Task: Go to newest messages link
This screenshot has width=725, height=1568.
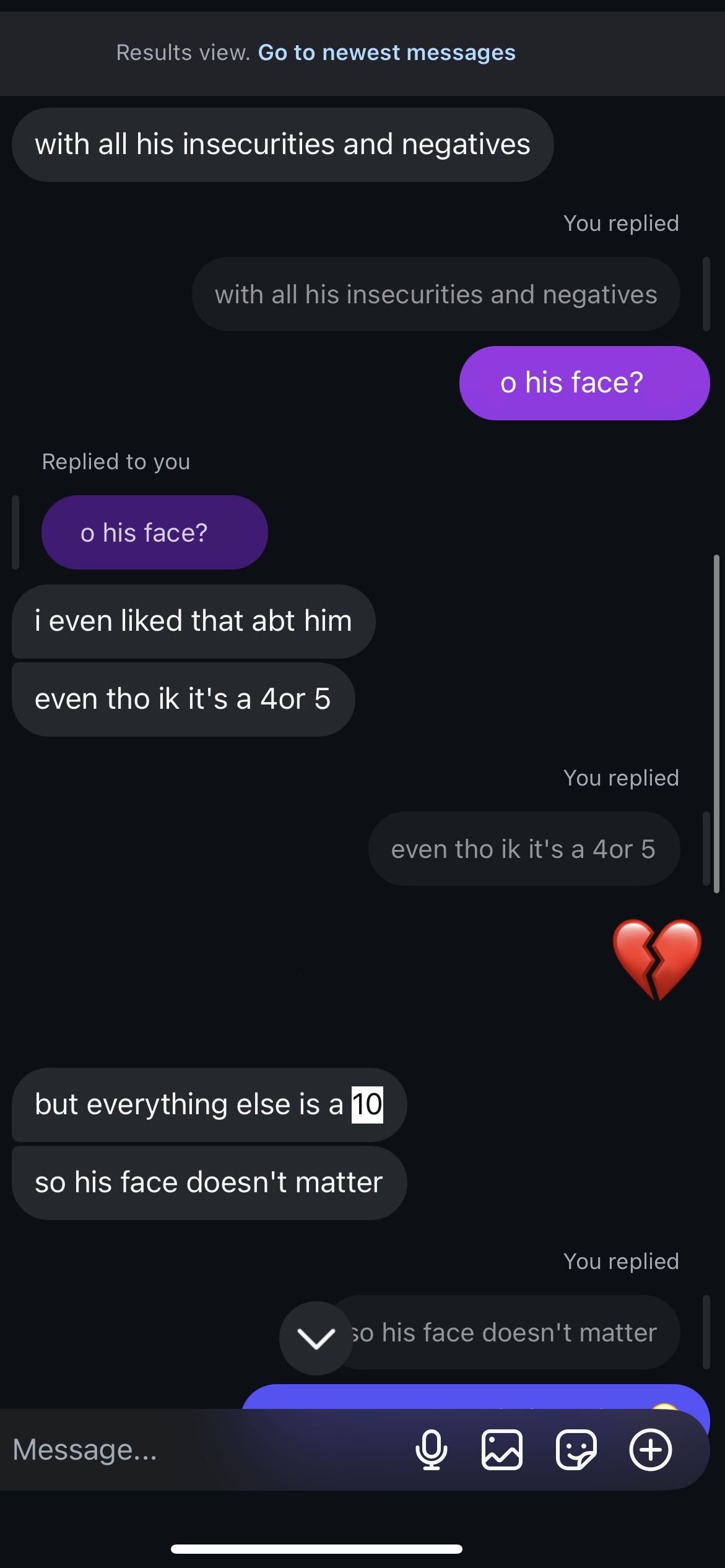Action: point(386,53)
